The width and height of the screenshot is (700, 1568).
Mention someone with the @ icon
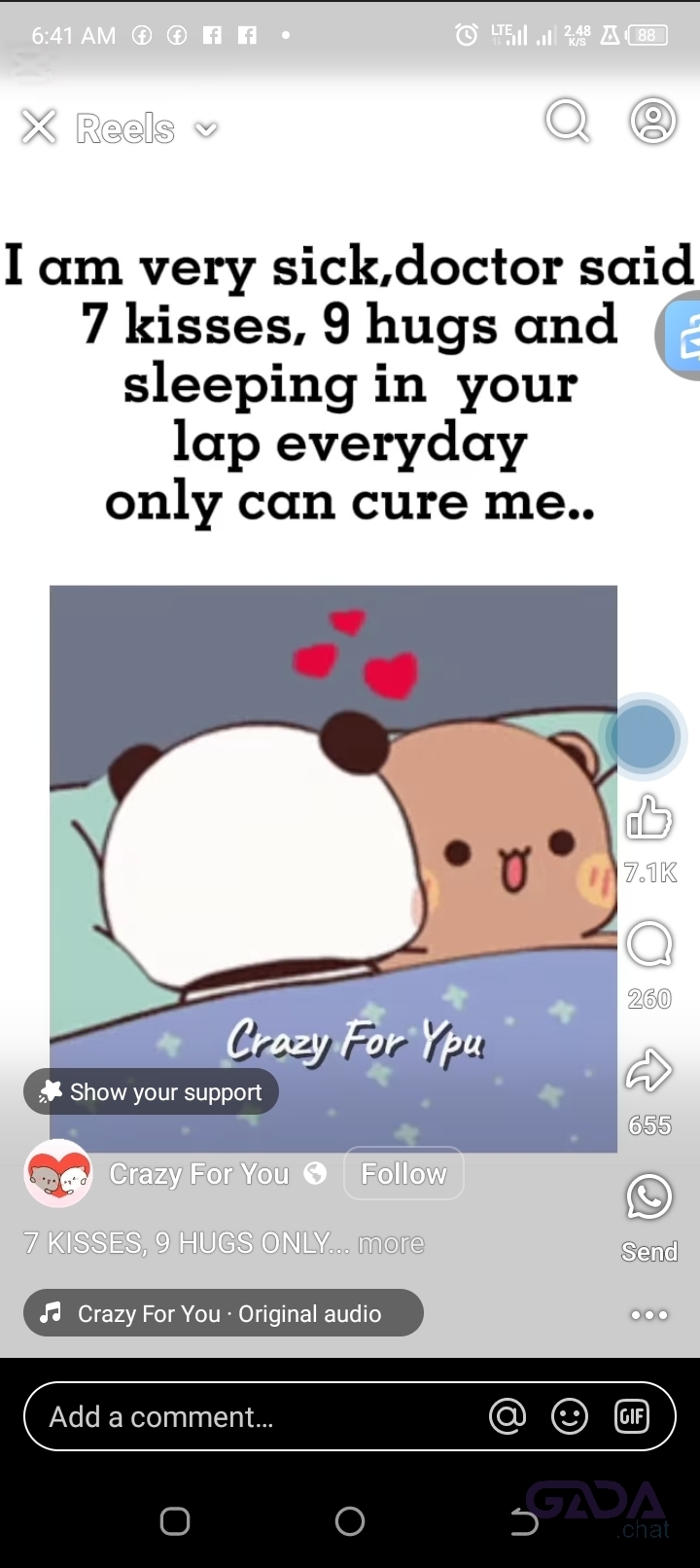click(507, 1416)
